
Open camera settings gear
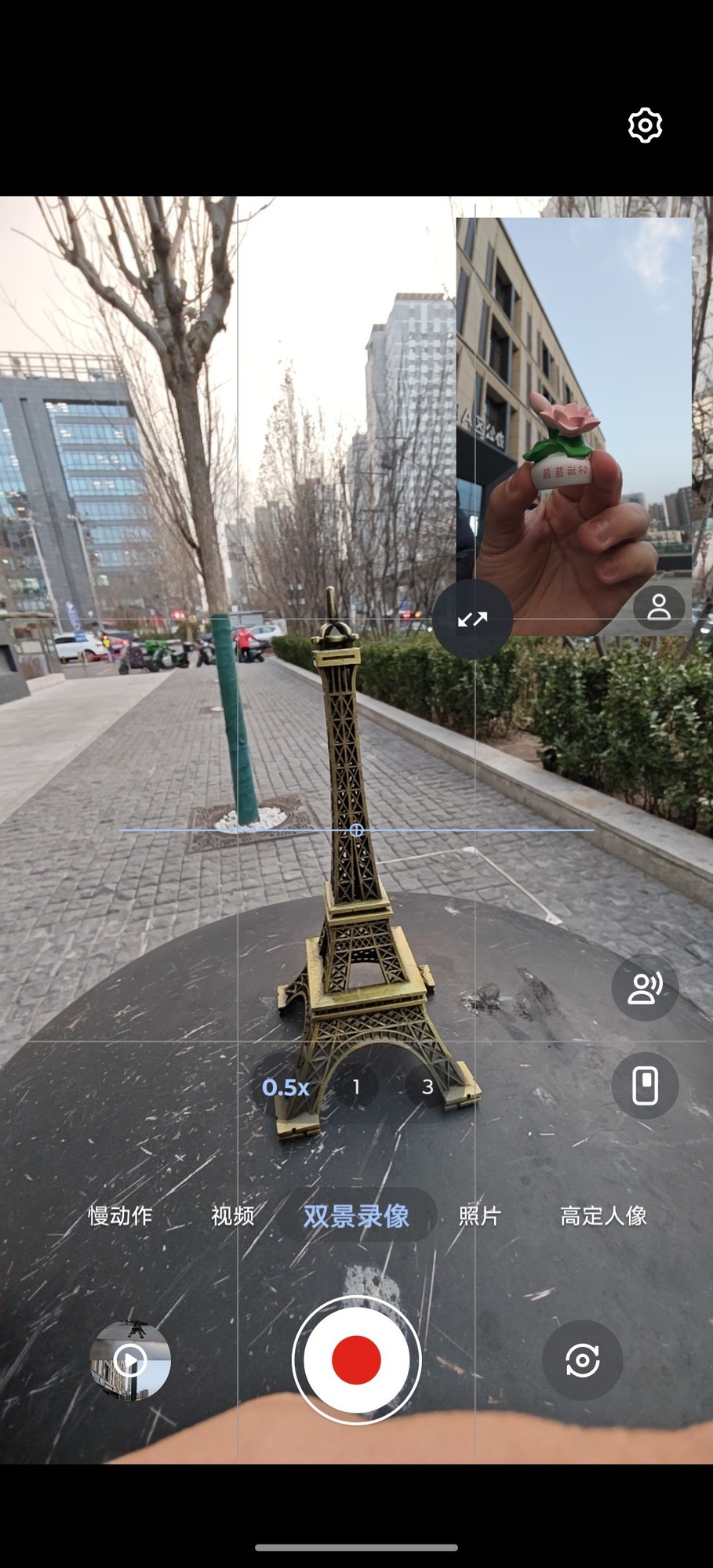pos(645,125)
